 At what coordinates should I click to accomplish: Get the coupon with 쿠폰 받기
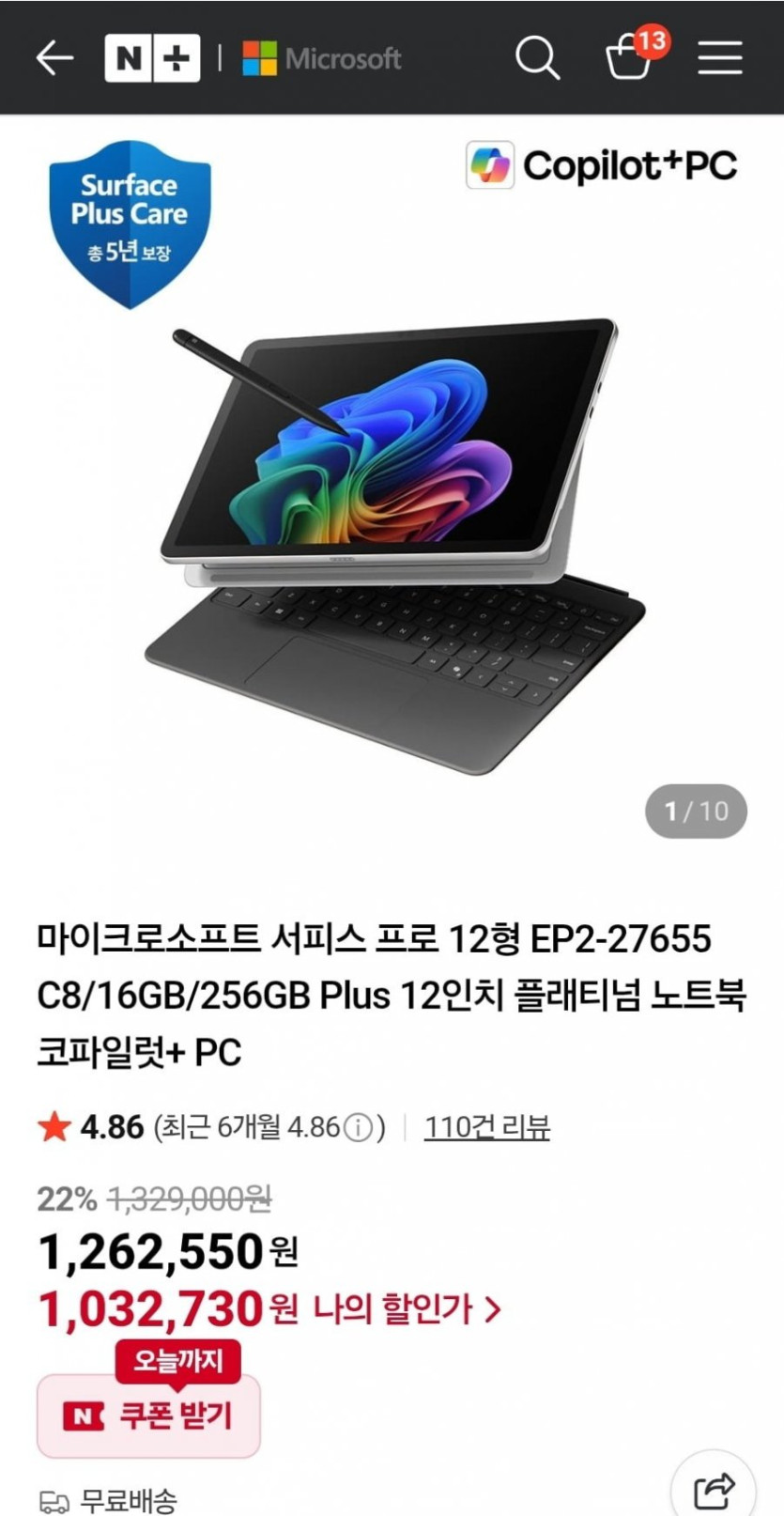(x=148, y=1415)
